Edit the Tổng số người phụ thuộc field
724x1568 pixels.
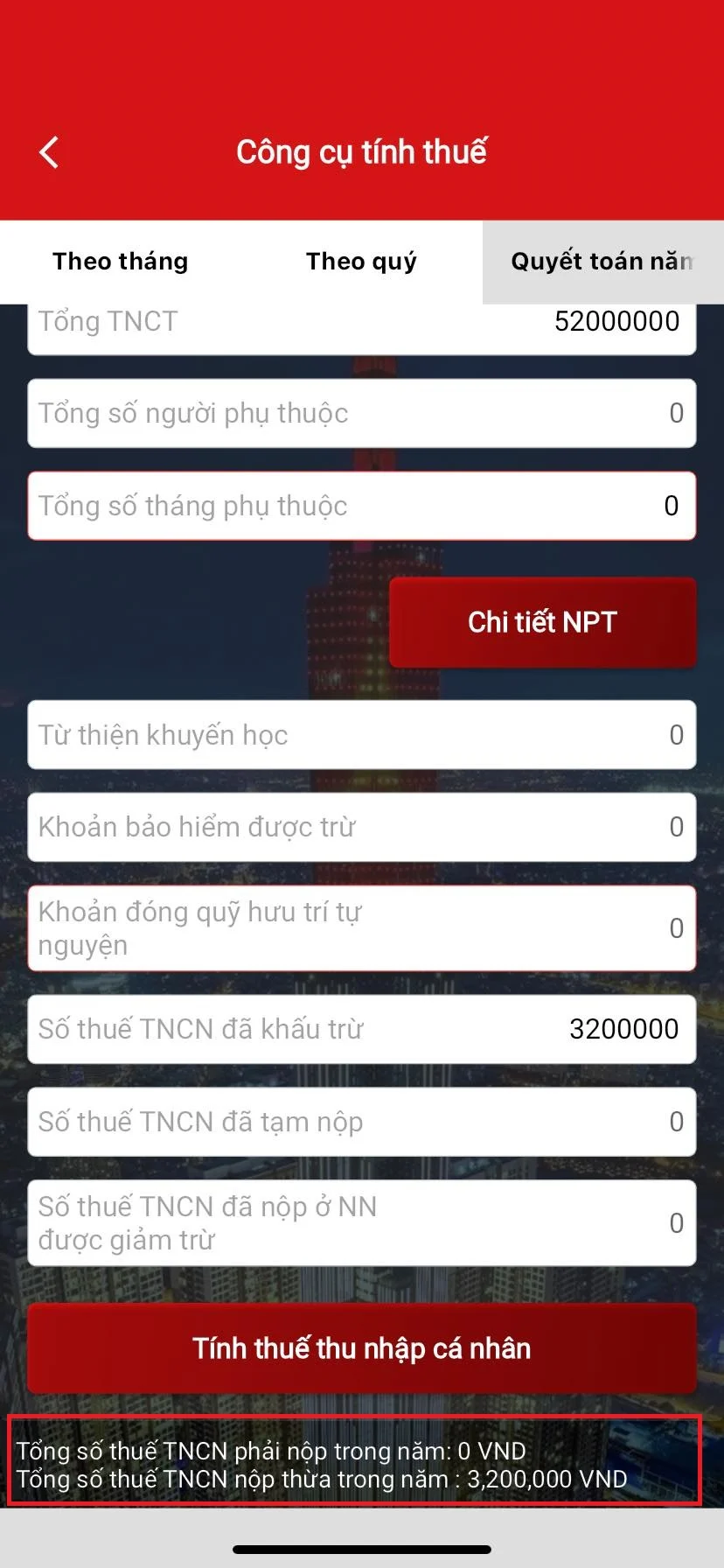point(361,413)
